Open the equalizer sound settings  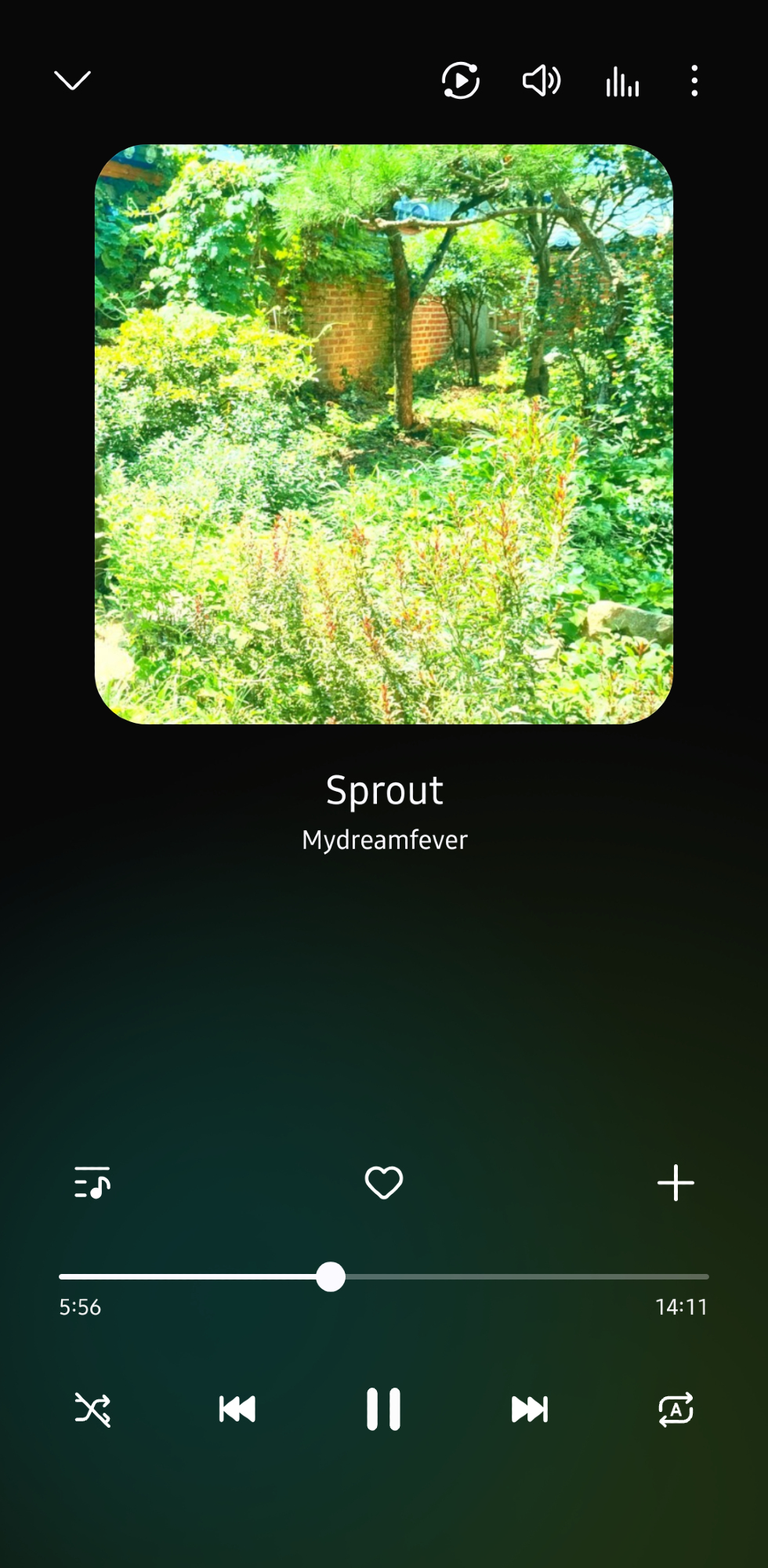(x=622, y=81)
